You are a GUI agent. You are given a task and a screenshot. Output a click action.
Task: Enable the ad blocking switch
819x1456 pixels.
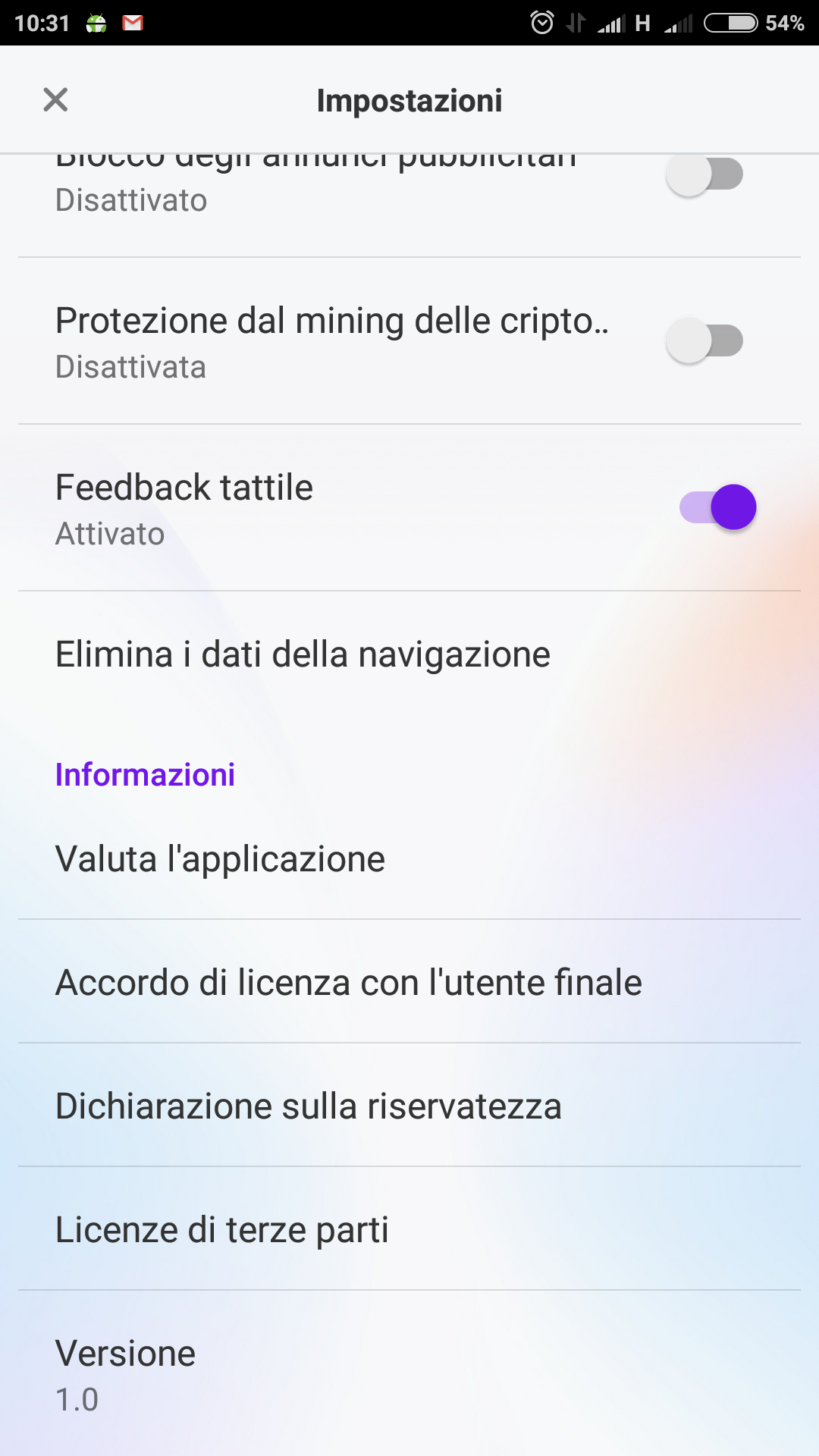(704, 174)
